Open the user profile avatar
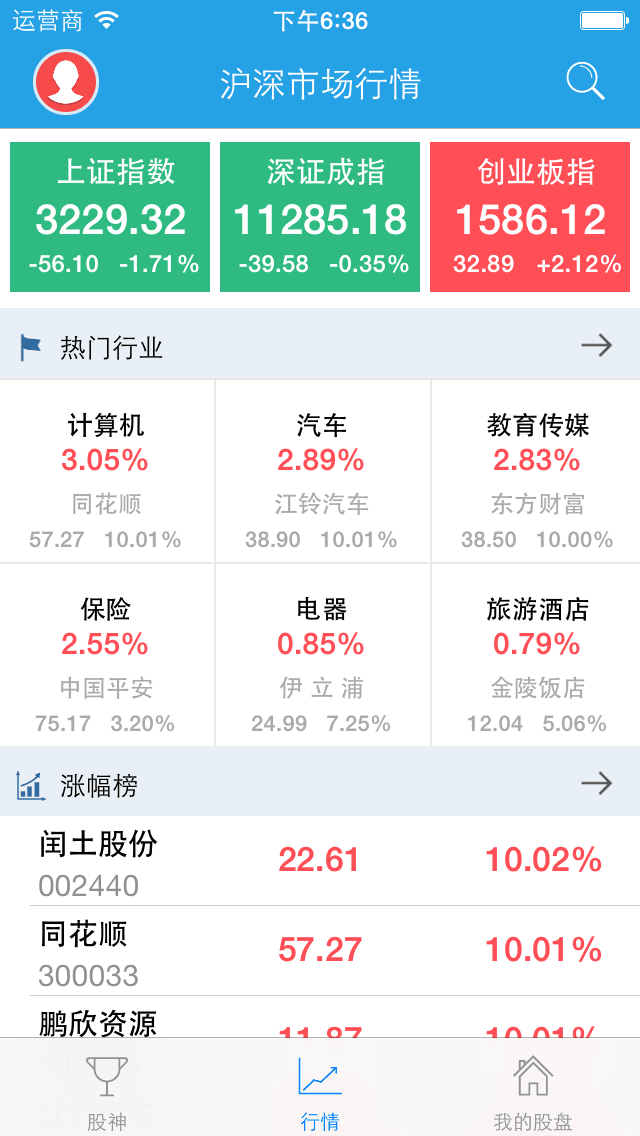 tap(66, 82)
